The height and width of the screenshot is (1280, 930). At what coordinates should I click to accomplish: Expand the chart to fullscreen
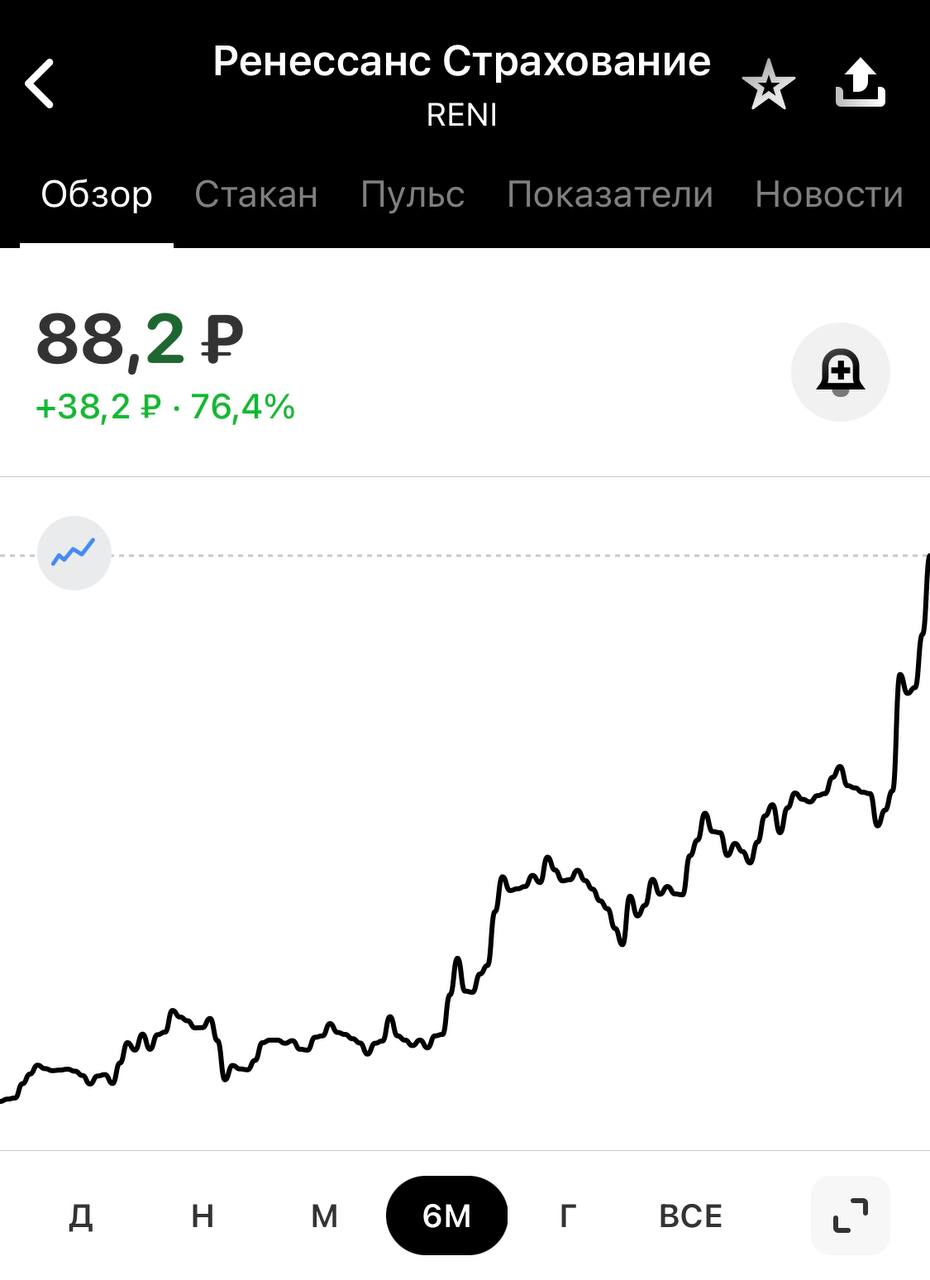pos(850,1216)
